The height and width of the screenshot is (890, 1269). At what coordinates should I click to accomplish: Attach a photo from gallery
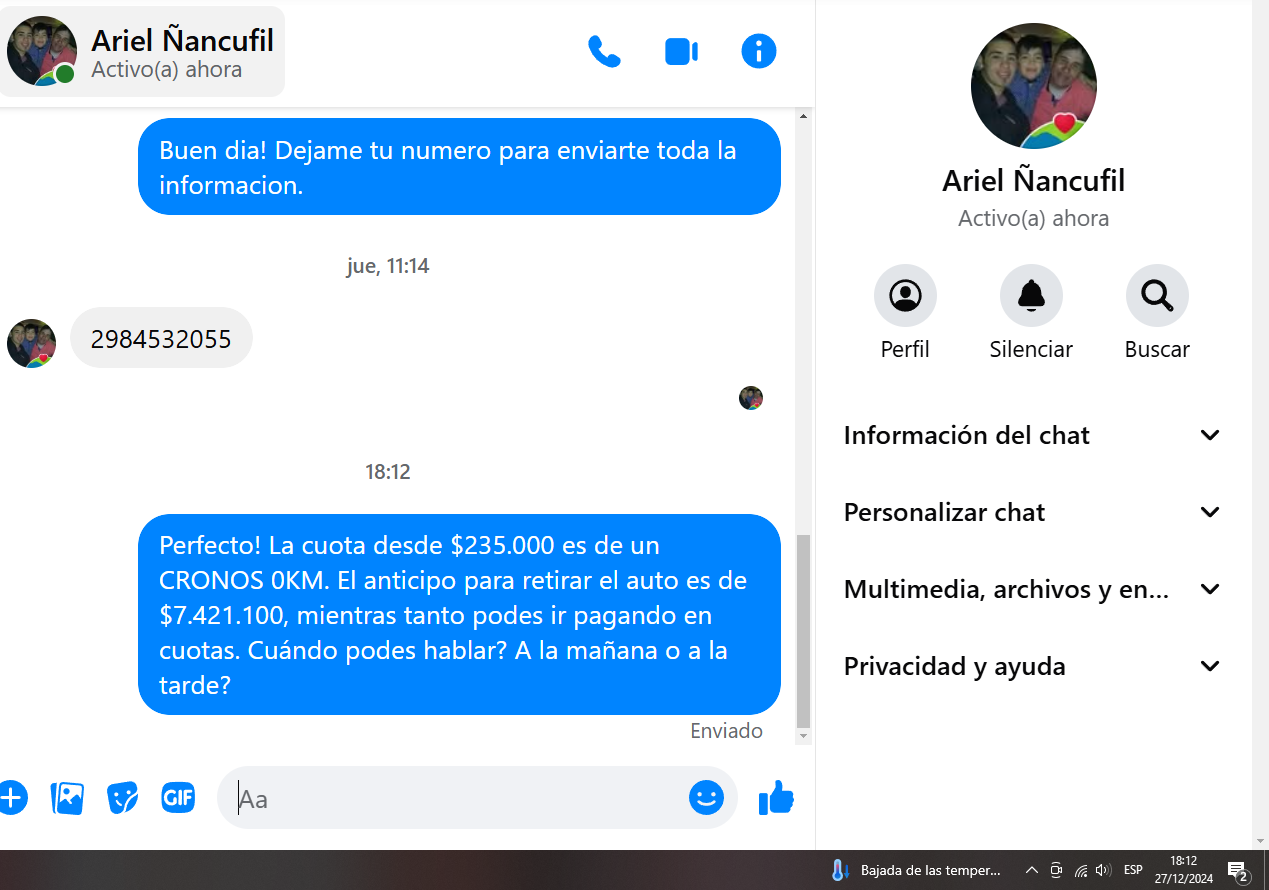point(67,798)
